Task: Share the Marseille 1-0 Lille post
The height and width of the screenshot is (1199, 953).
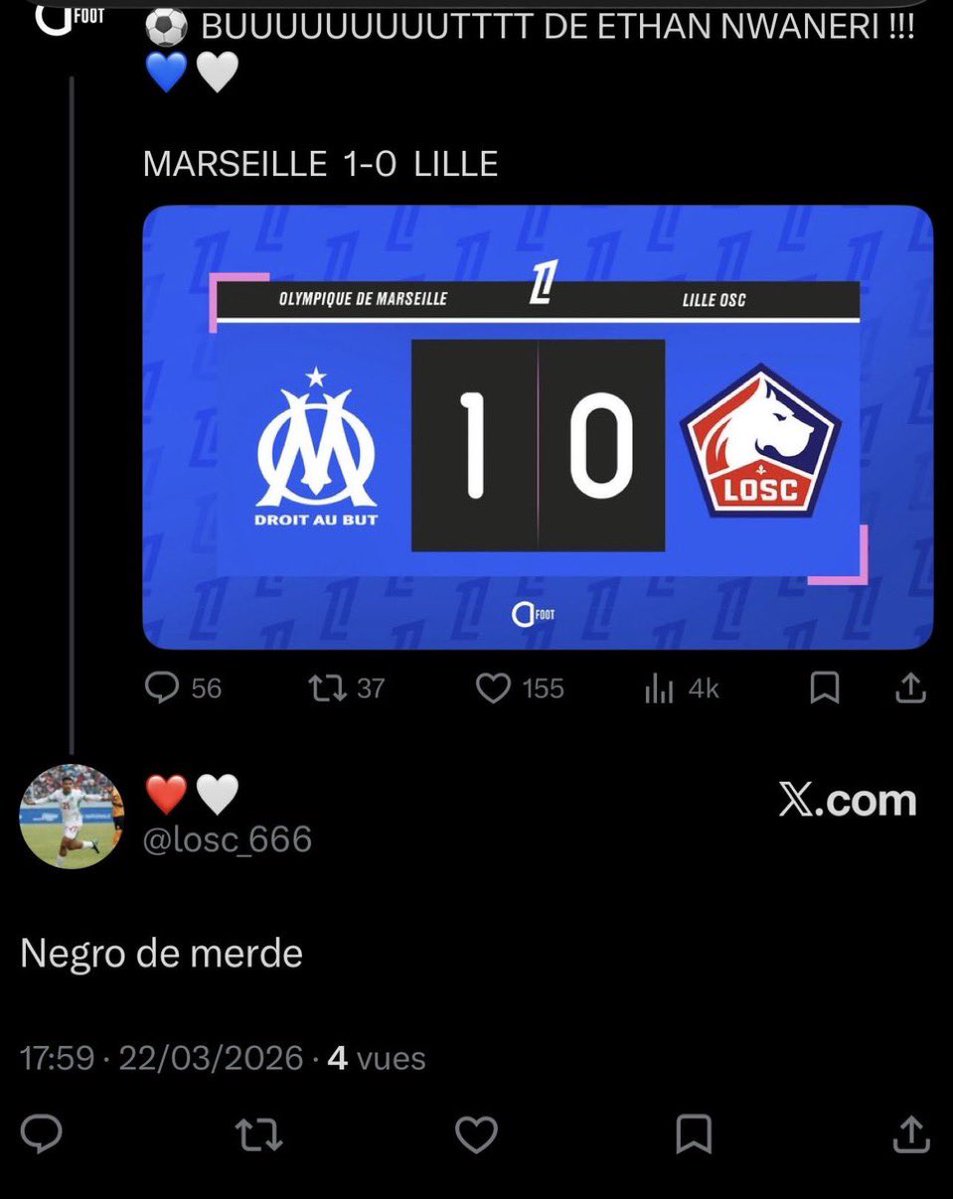Action: tap(910, 688)
